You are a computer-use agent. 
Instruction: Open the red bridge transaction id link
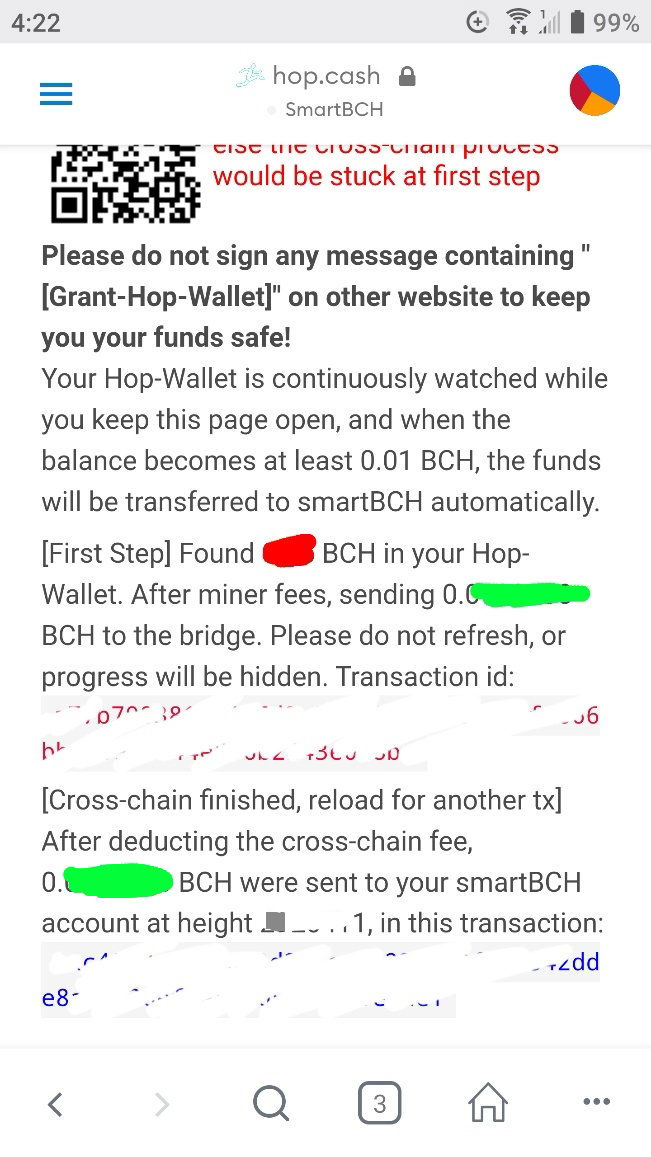[320, 733]
